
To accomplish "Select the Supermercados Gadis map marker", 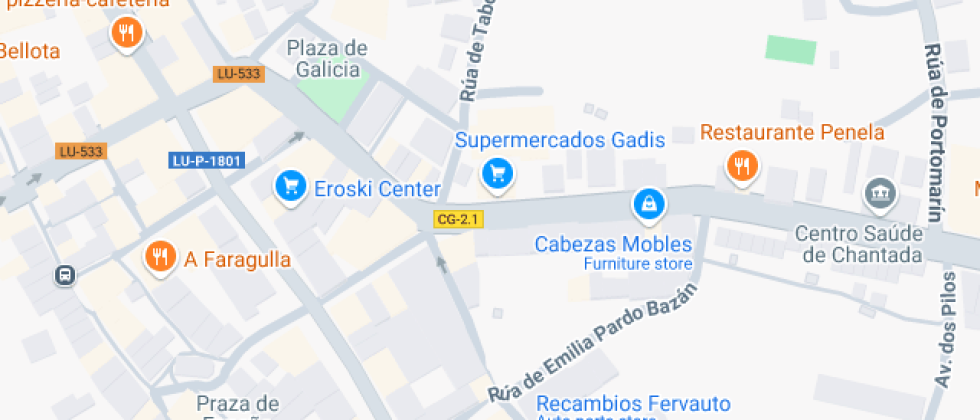I will click(496, 175).
